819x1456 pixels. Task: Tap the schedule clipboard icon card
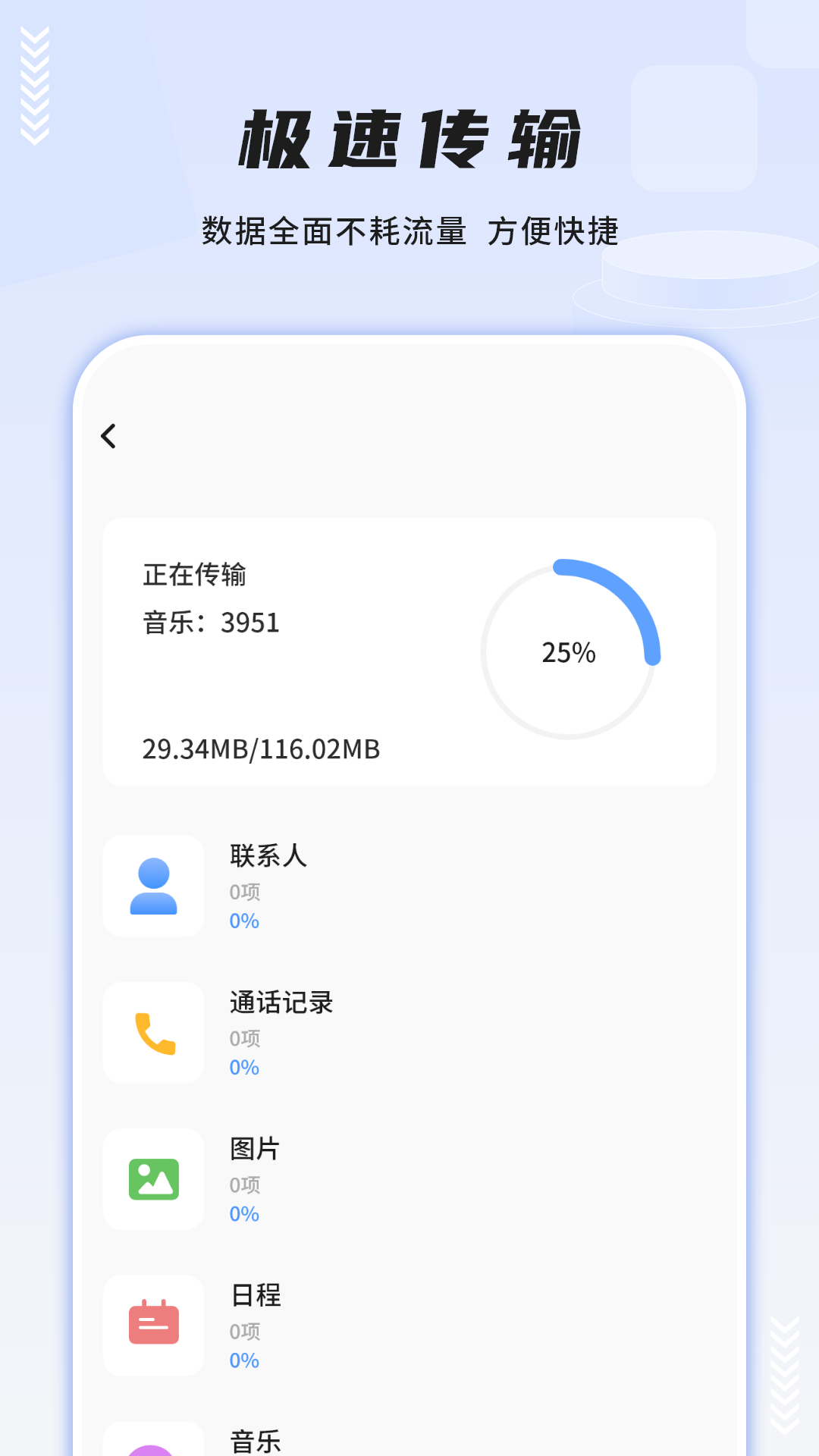(x=152, y=1326)
